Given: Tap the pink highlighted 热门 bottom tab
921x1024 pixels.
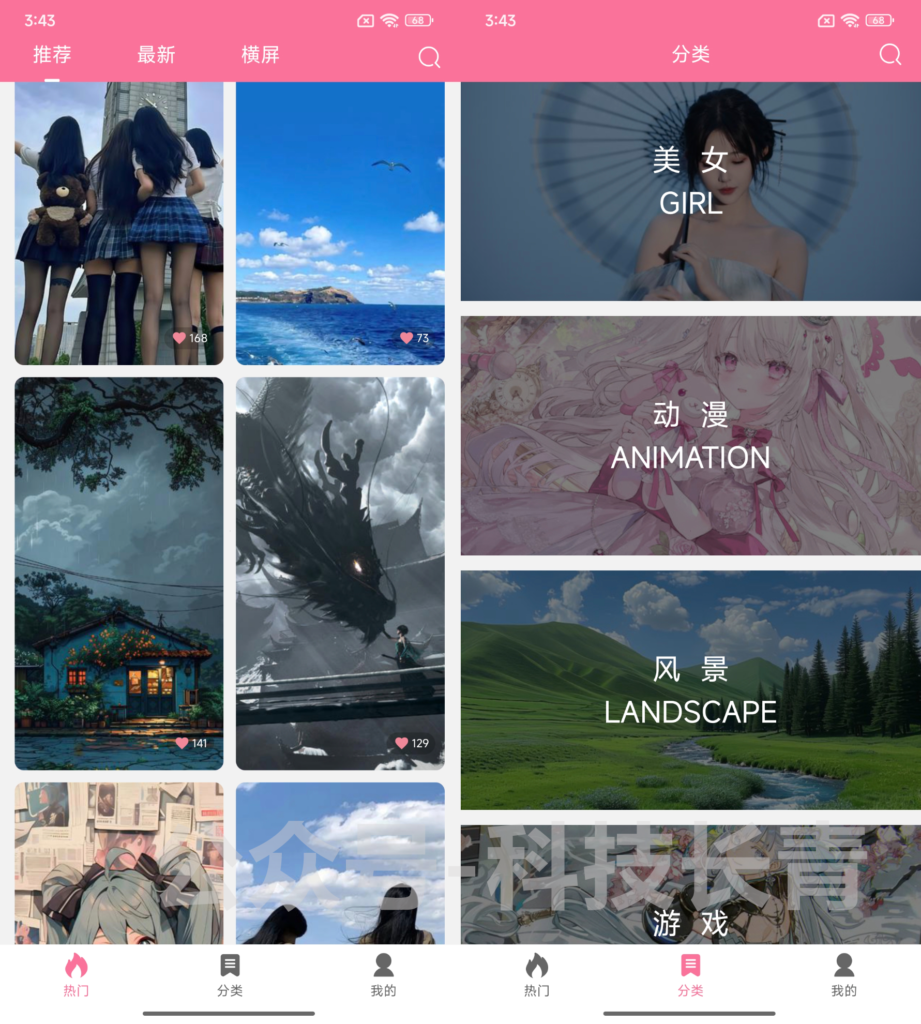Looking at the screenshot, I should pos(76,975).
